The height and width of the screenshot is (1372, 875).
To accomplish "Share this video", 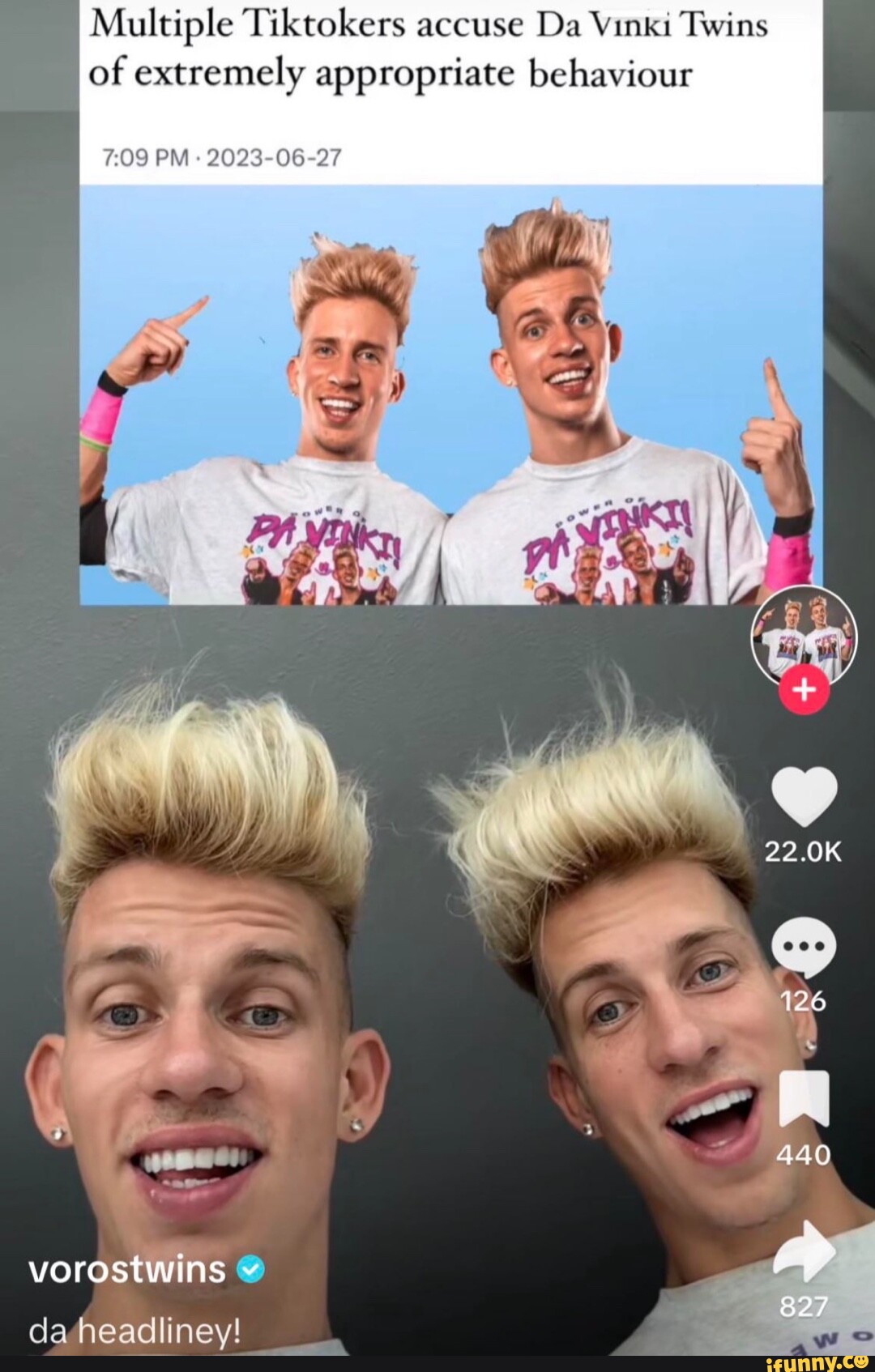I will (x=804, y=1251).
